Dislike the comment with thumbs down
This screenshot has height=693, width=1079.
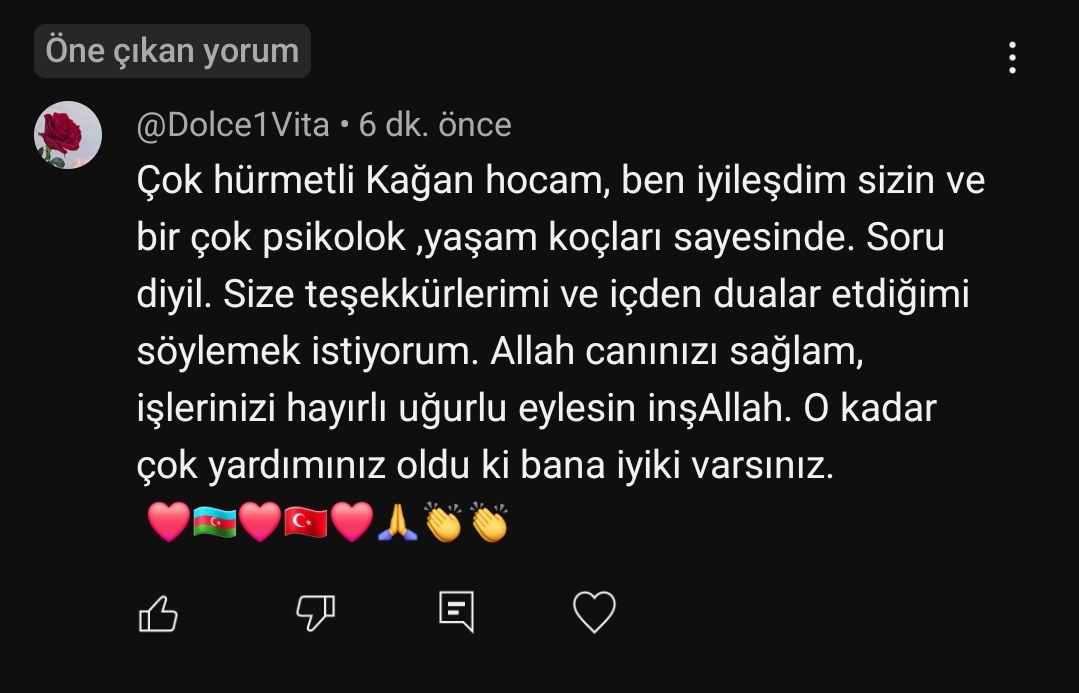tap(316, 613)
